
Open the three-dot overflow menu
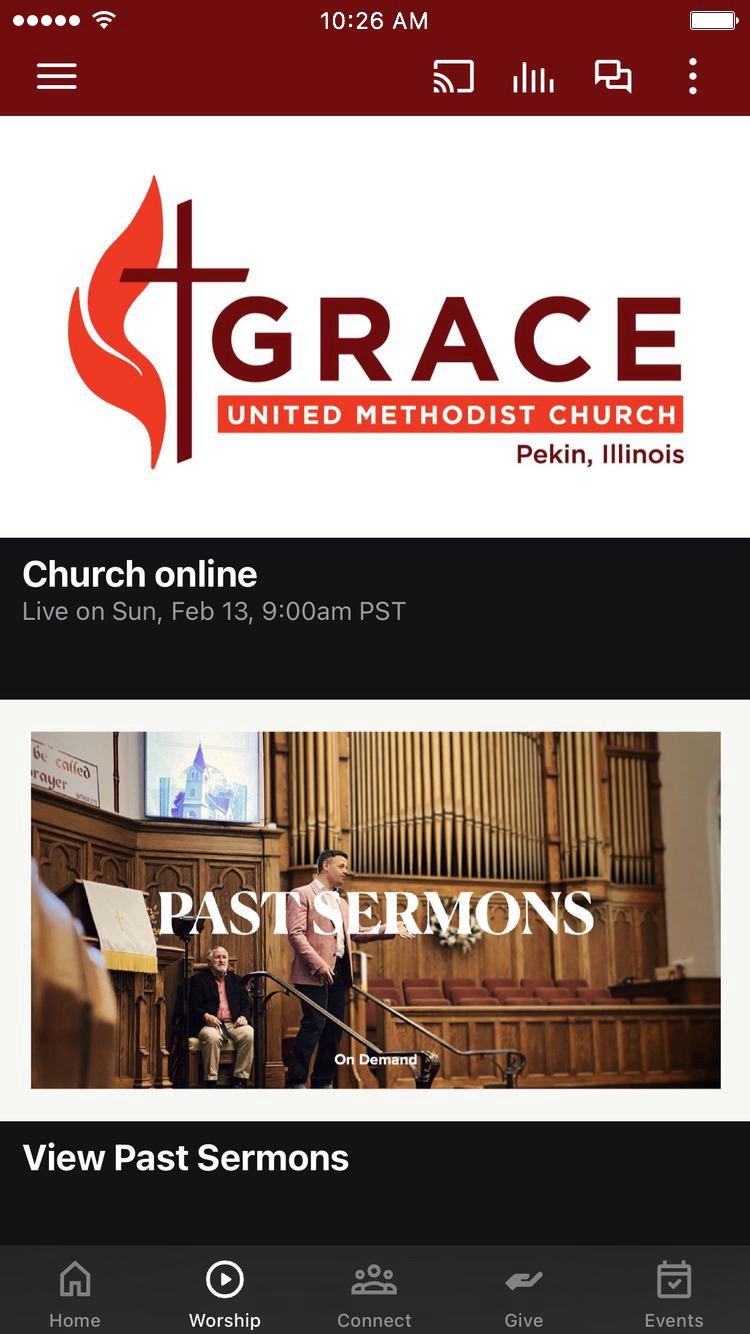[x=692, y=77]
